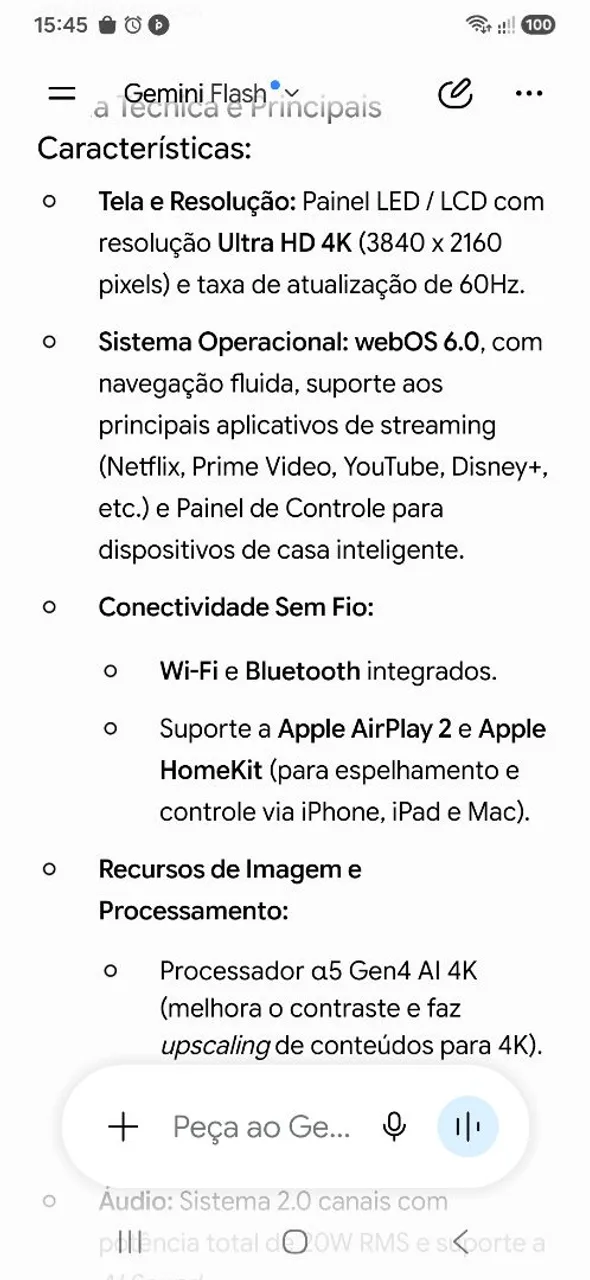590x1280 pixels.
Task: Open the hamburger menu drawer
Action: point(62,93)
